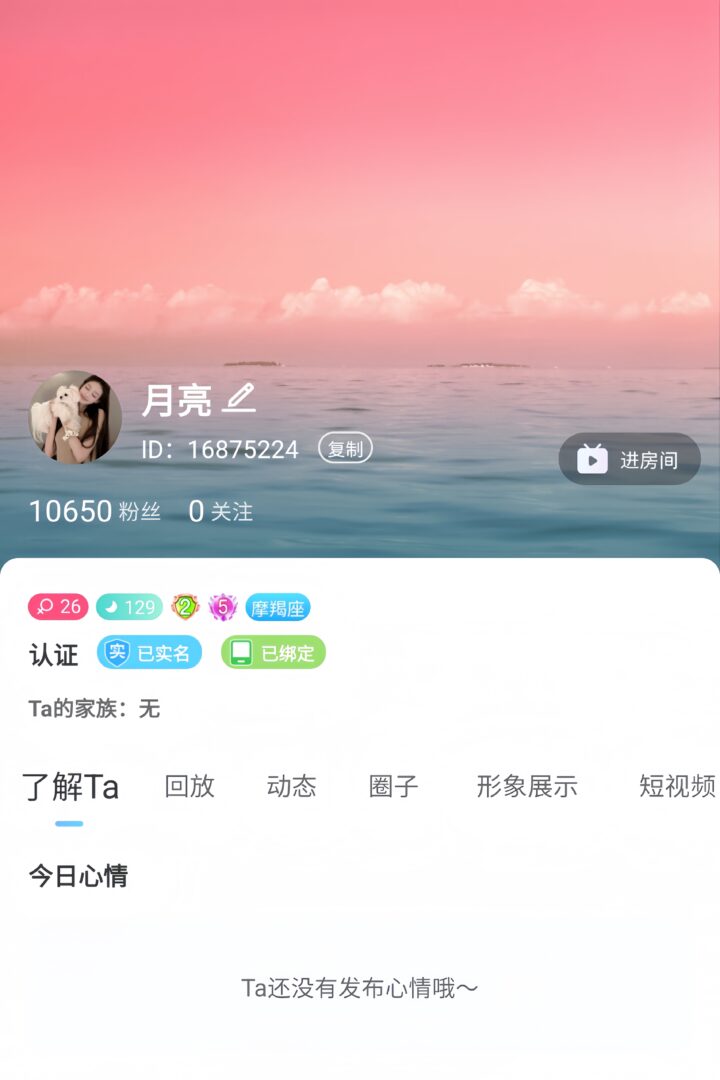Tap the edit pencil next to 月亮
The width and height of the screenshot is (720, 1080).
(x=239, y=399)
